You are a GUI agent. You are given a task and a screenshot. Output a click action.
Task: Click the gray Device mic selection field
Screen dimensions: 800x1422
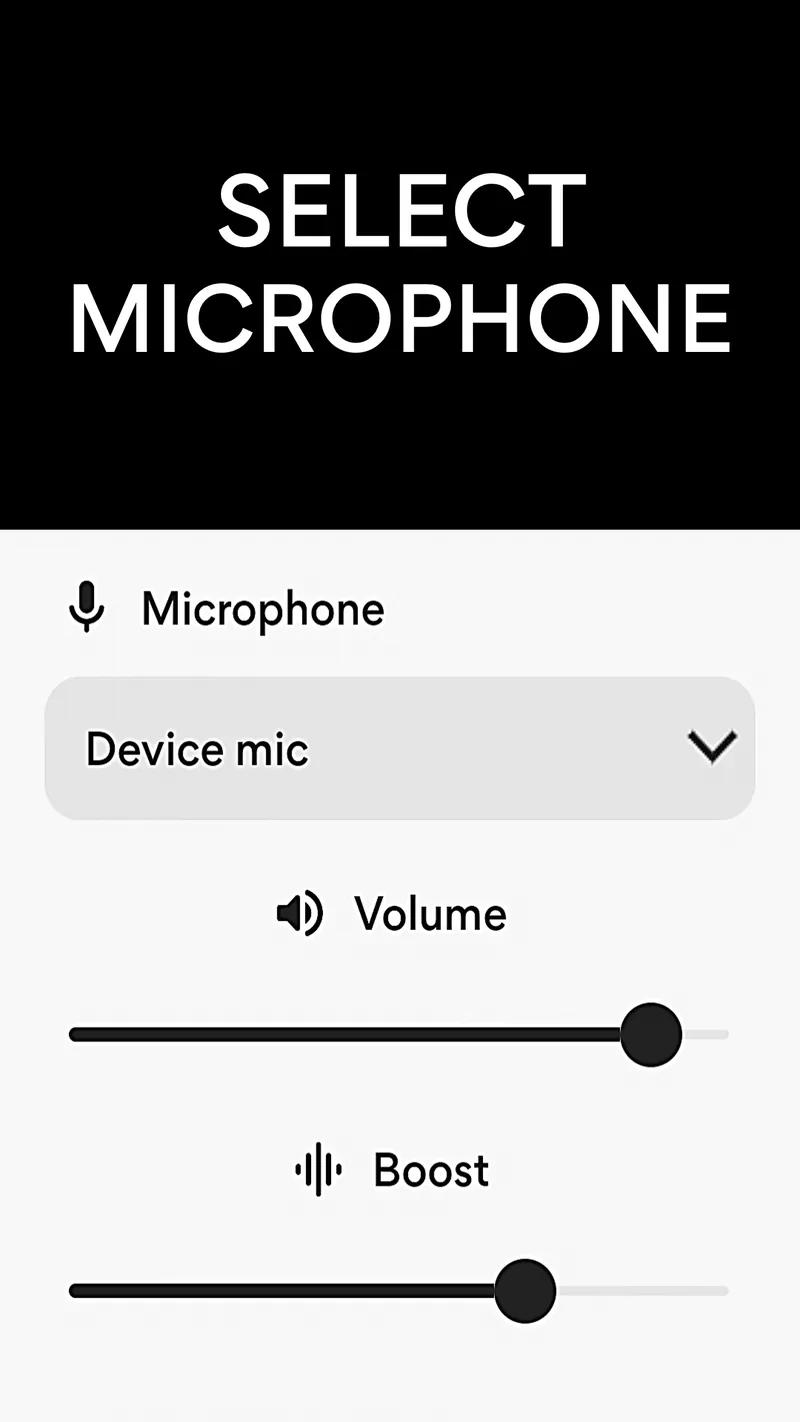tap(400, 747)
